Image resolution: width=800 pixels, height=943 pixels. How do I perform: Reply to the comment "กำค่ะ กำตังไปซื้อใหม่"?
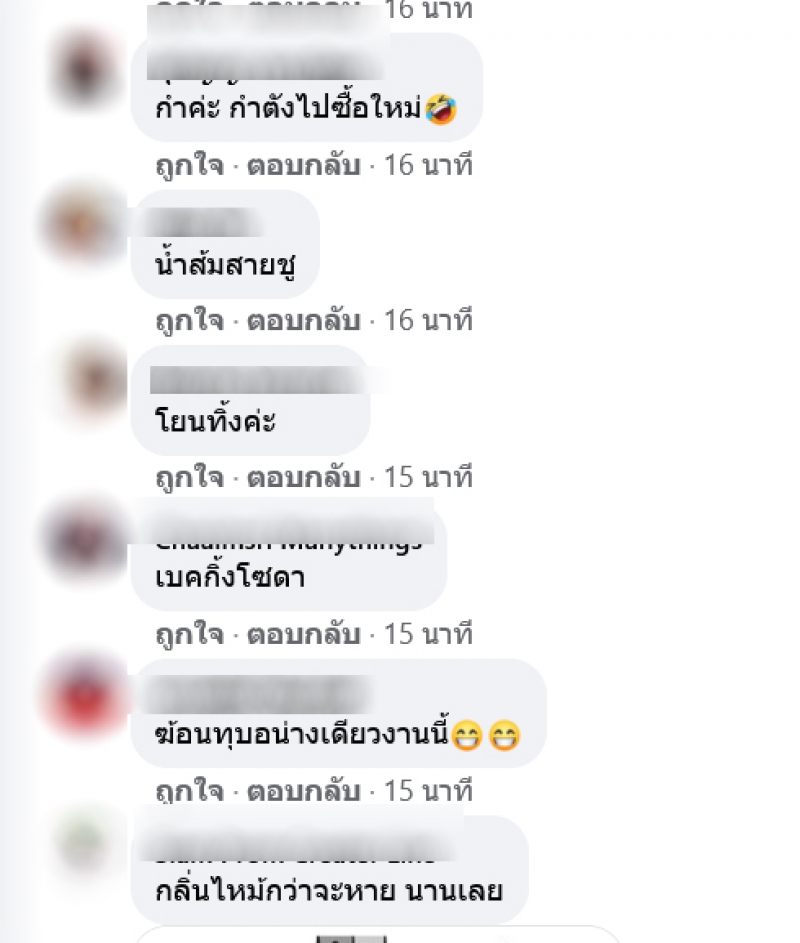click(x=303, y=165)
